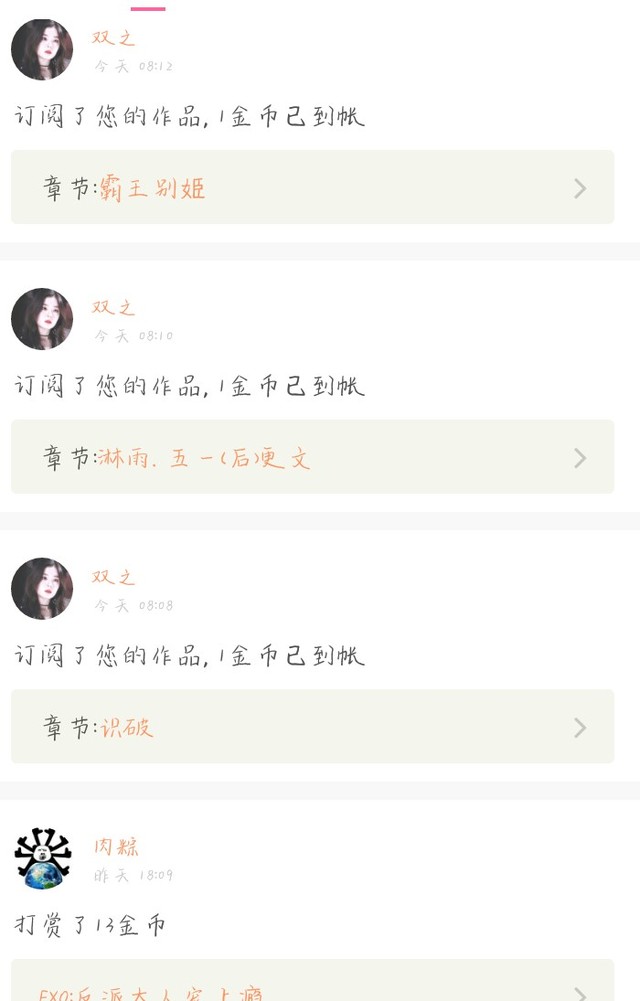View 双之's avatar on the 08:10 notification
Image resolution: width=640 pixels, height=1001 pixels.
[42, 319]
